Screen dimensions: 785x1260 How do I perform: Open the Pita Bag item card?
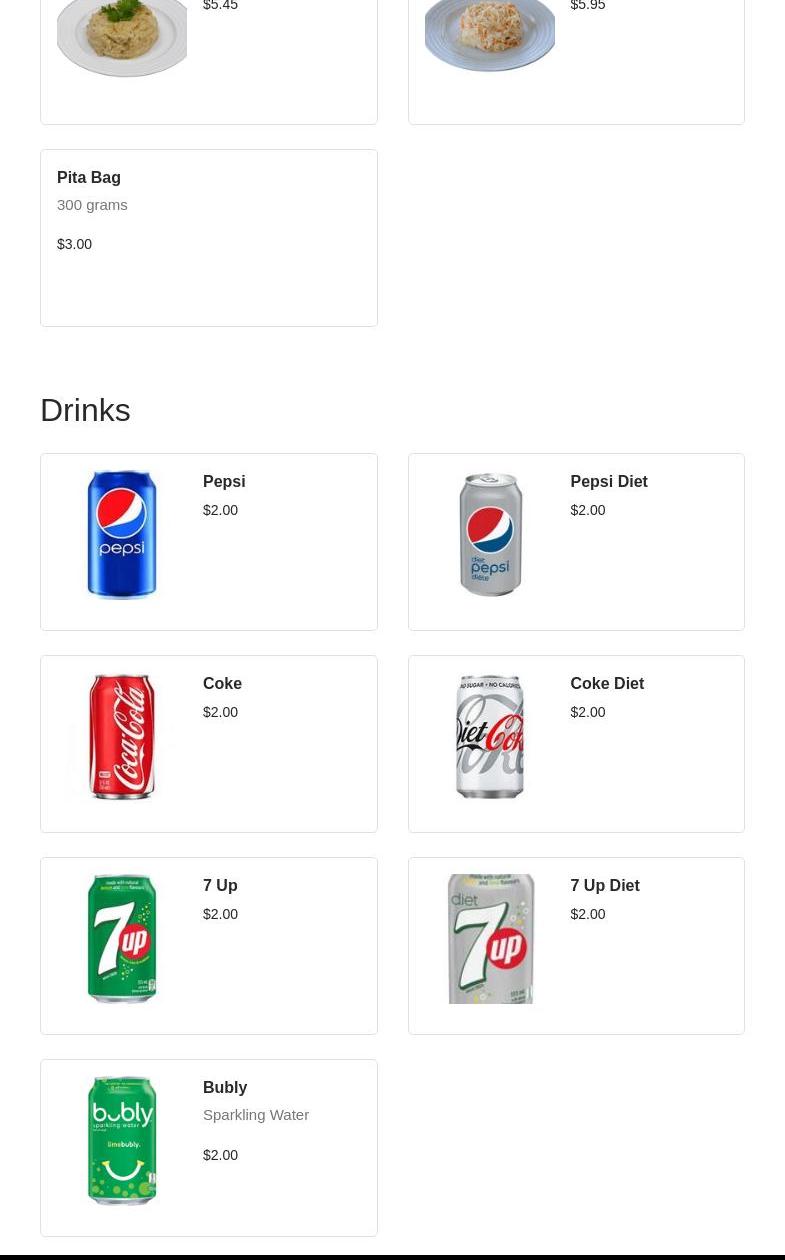[x=208, y=238]
